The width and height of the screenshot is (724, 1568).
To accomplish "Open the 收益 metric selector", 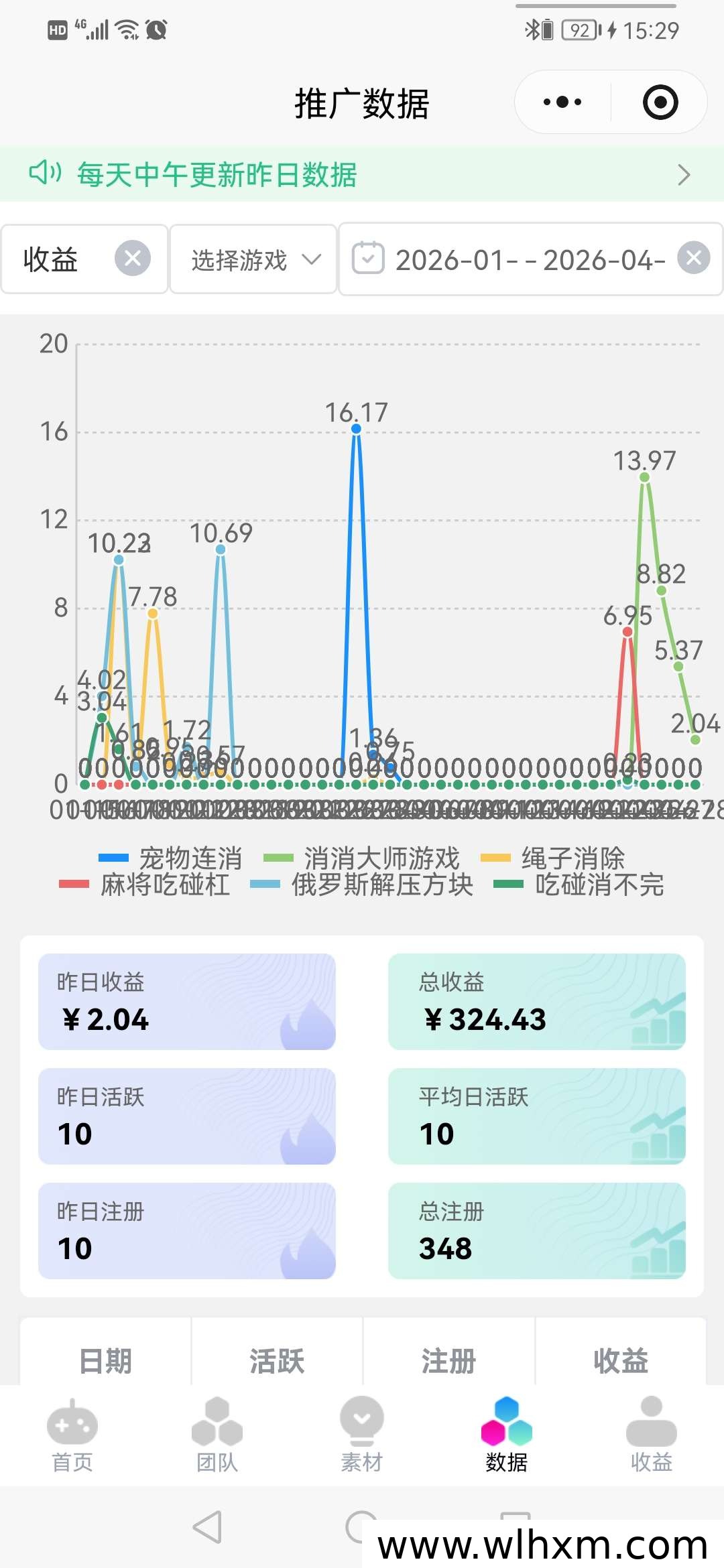I will pos(54,259).
